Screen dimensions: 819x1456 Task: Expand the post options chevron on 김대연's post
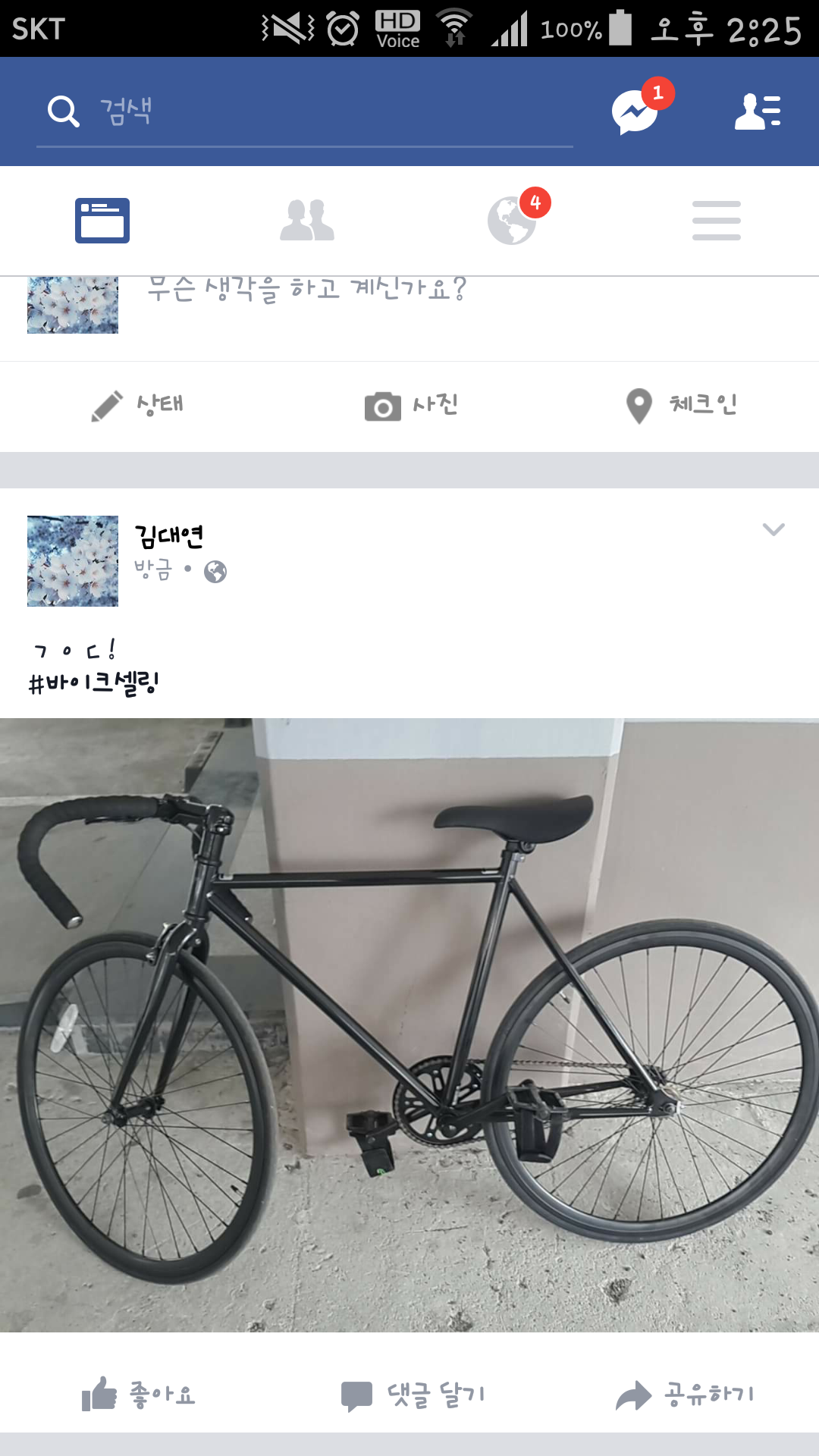[x=773, y=529]
